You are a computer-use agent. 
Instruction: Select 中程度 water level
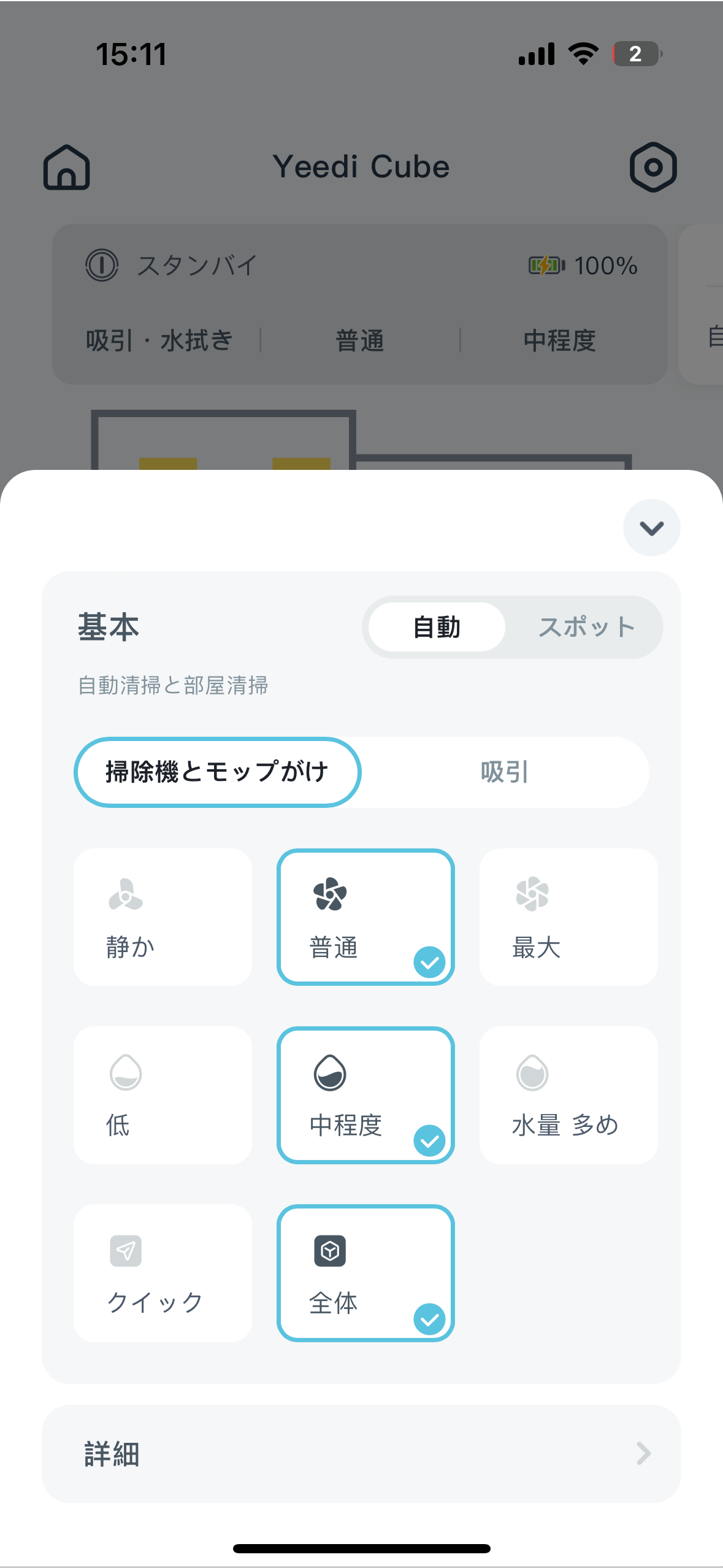365,1095
